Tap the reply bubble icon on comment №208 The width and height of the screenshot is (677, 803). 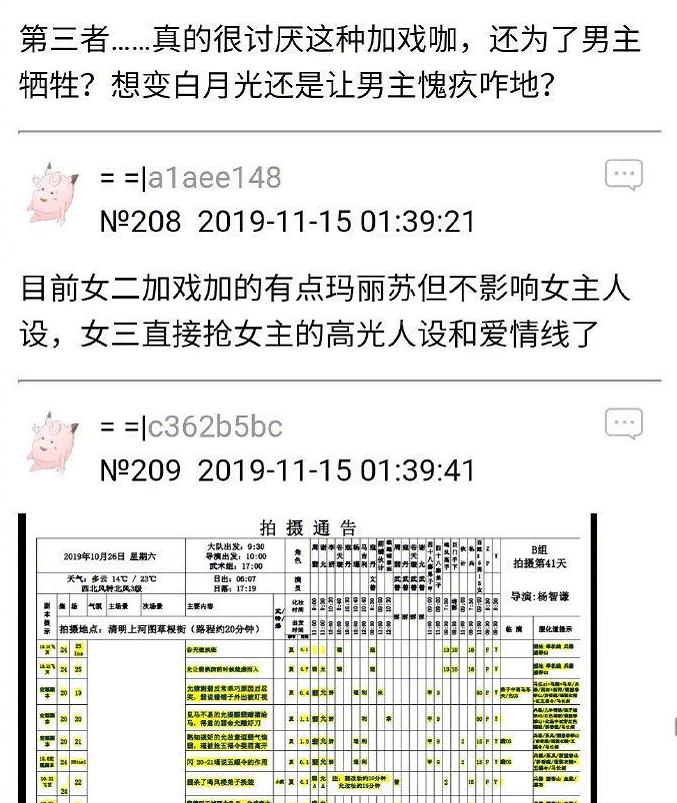click(623, 176)
